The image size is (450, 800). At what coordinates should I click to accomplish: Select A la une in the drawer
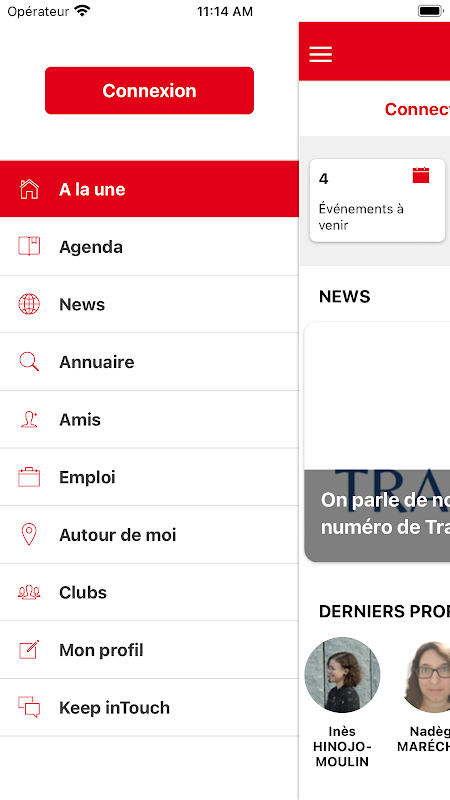pos(149,189)
